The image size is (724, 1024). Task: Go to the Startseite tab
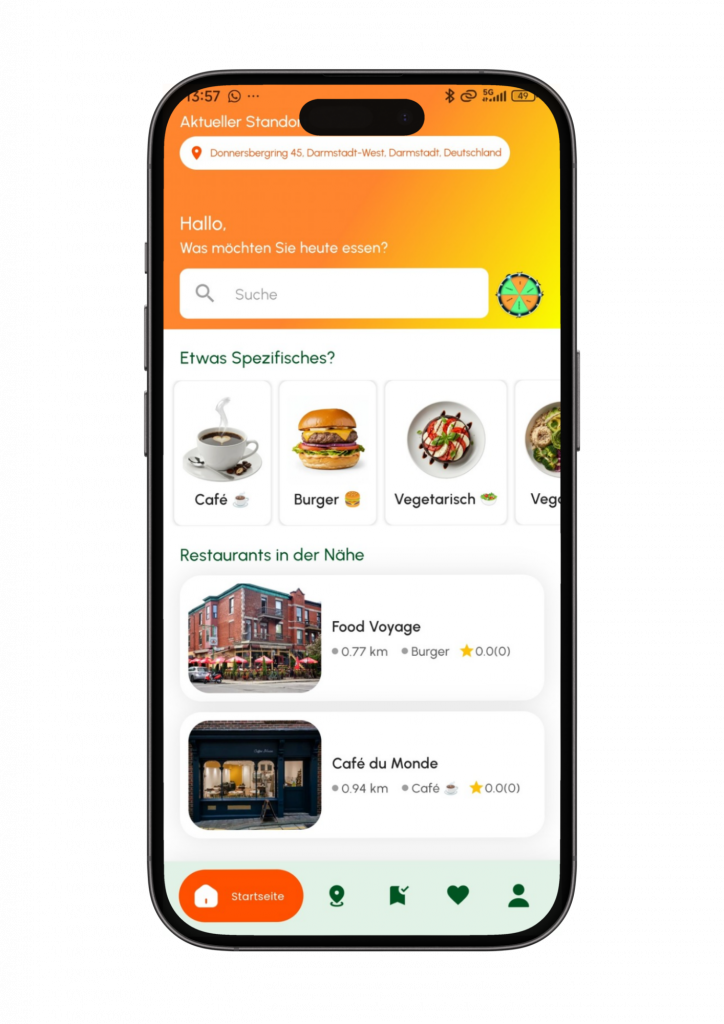point(241,896)
